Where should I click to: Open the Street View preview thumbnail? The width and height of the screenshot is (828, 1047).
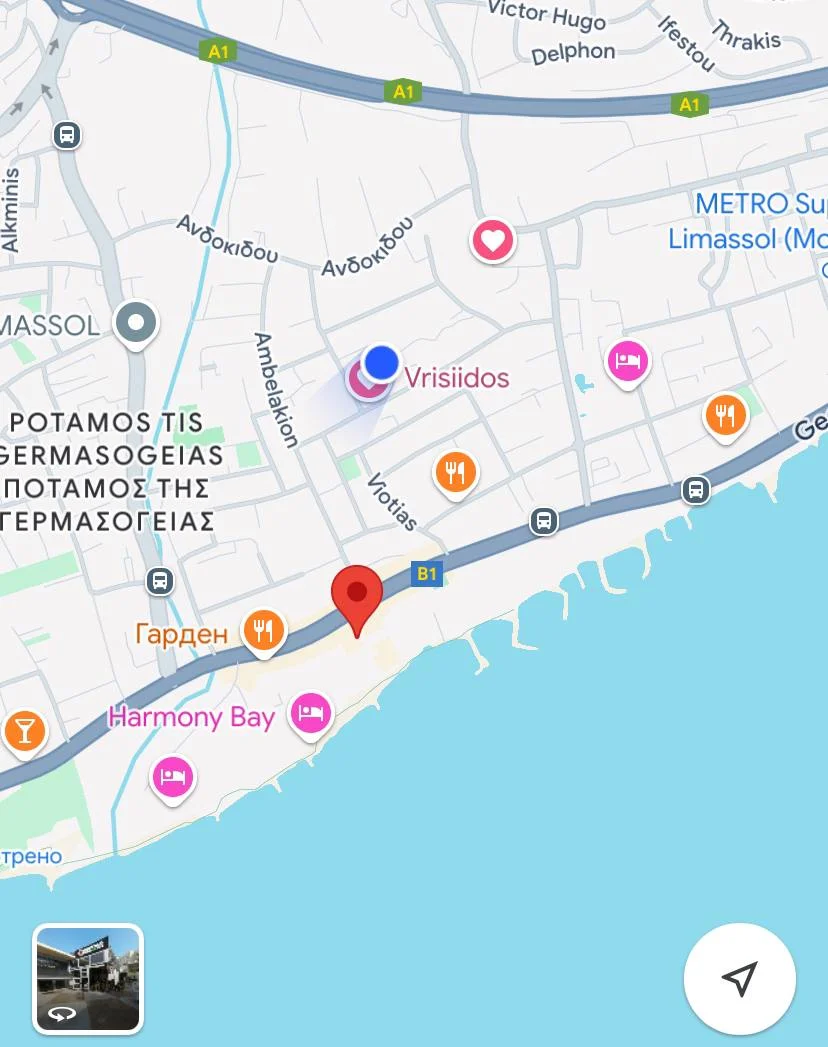pyautogui.click(x=88, y=978)
